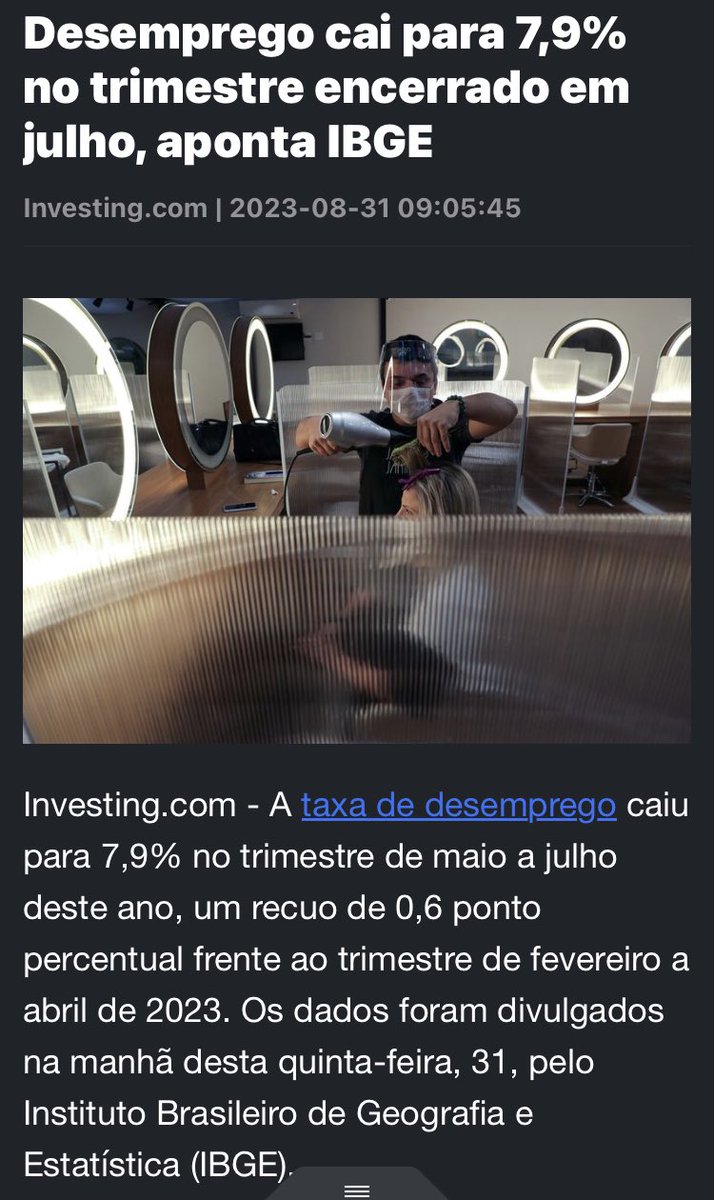
Task: Open the 'taxa de desemprego' link
Action: click(458, 805)
